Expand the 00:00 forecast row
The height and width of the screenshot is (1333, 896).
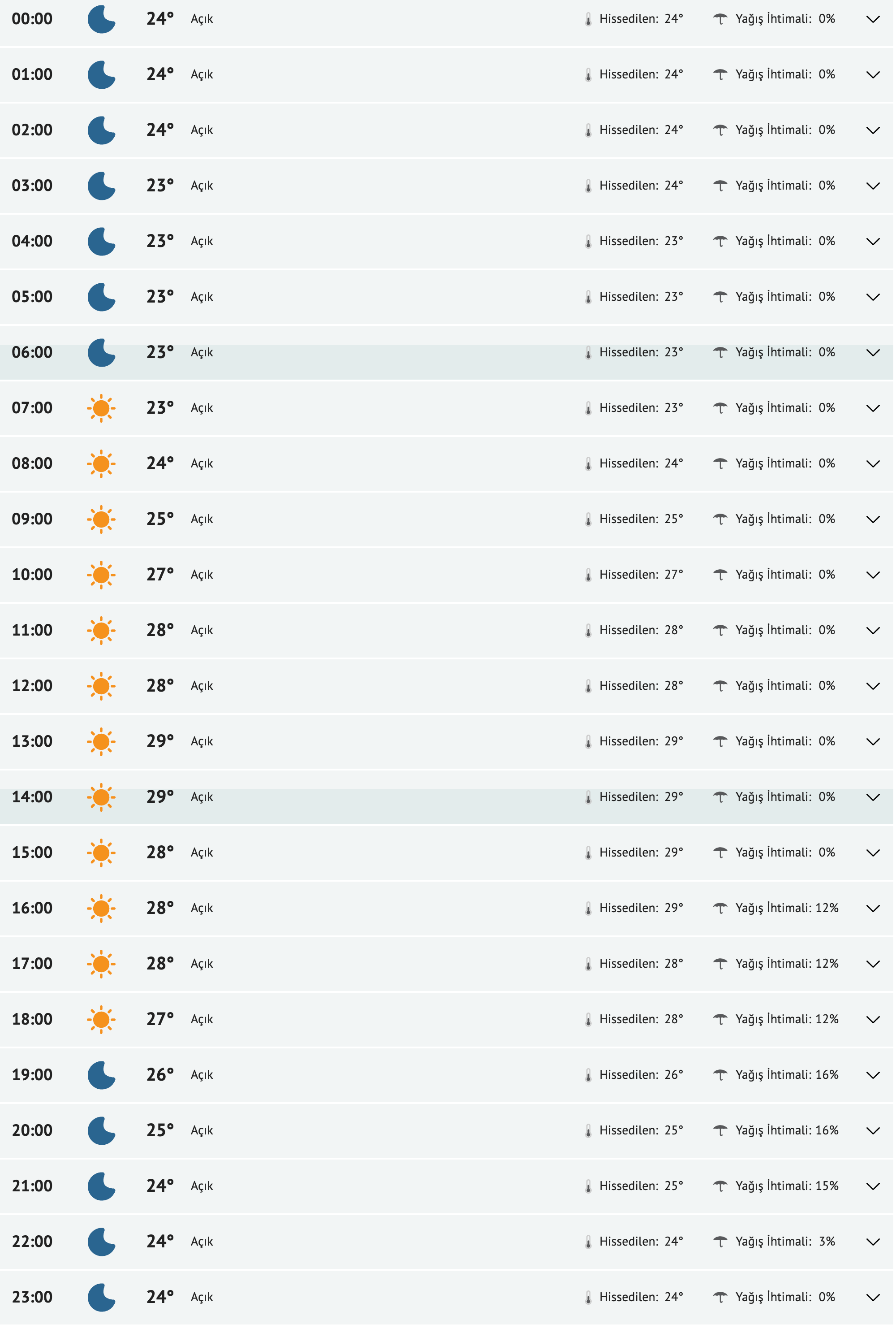[x=873, y=19]
